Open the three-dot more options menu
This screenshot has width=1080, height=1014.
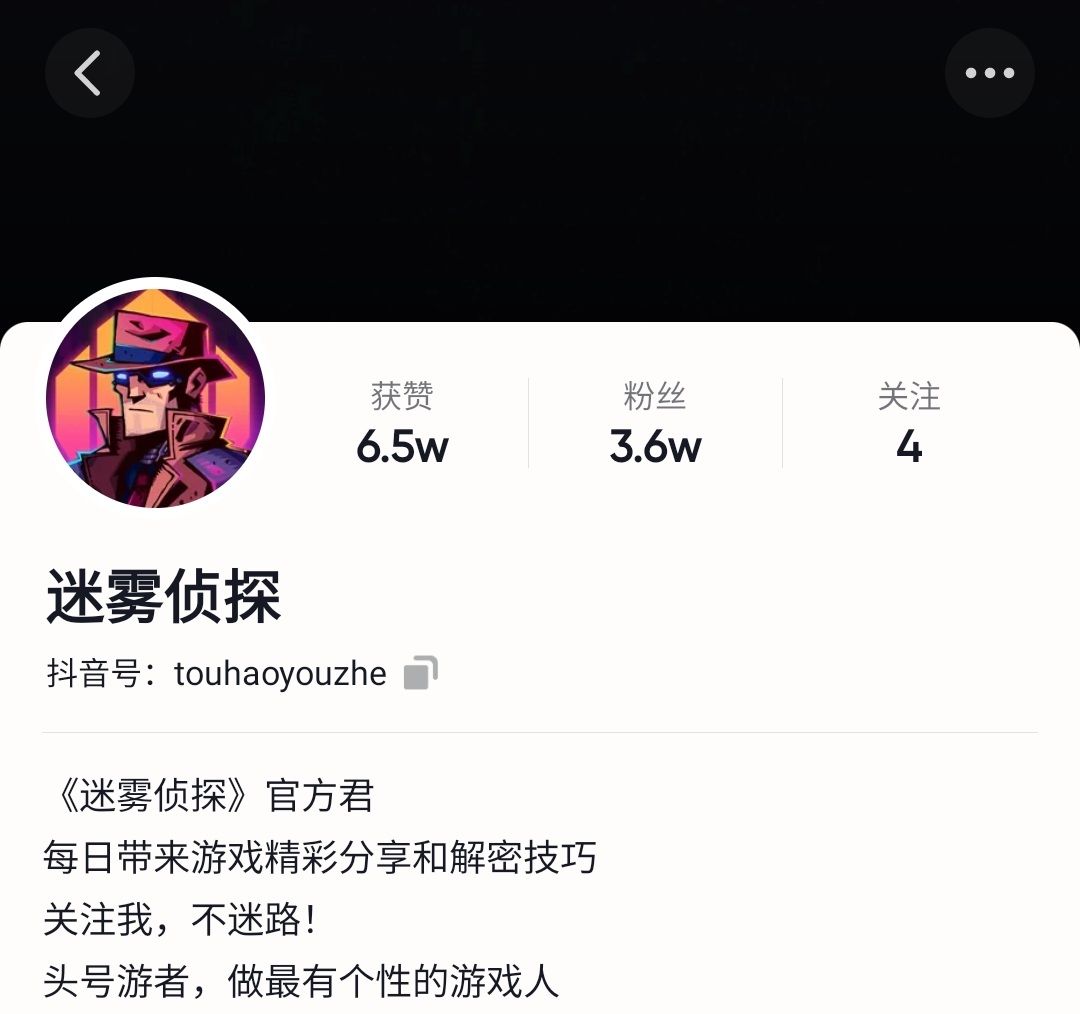pos(989,73)
